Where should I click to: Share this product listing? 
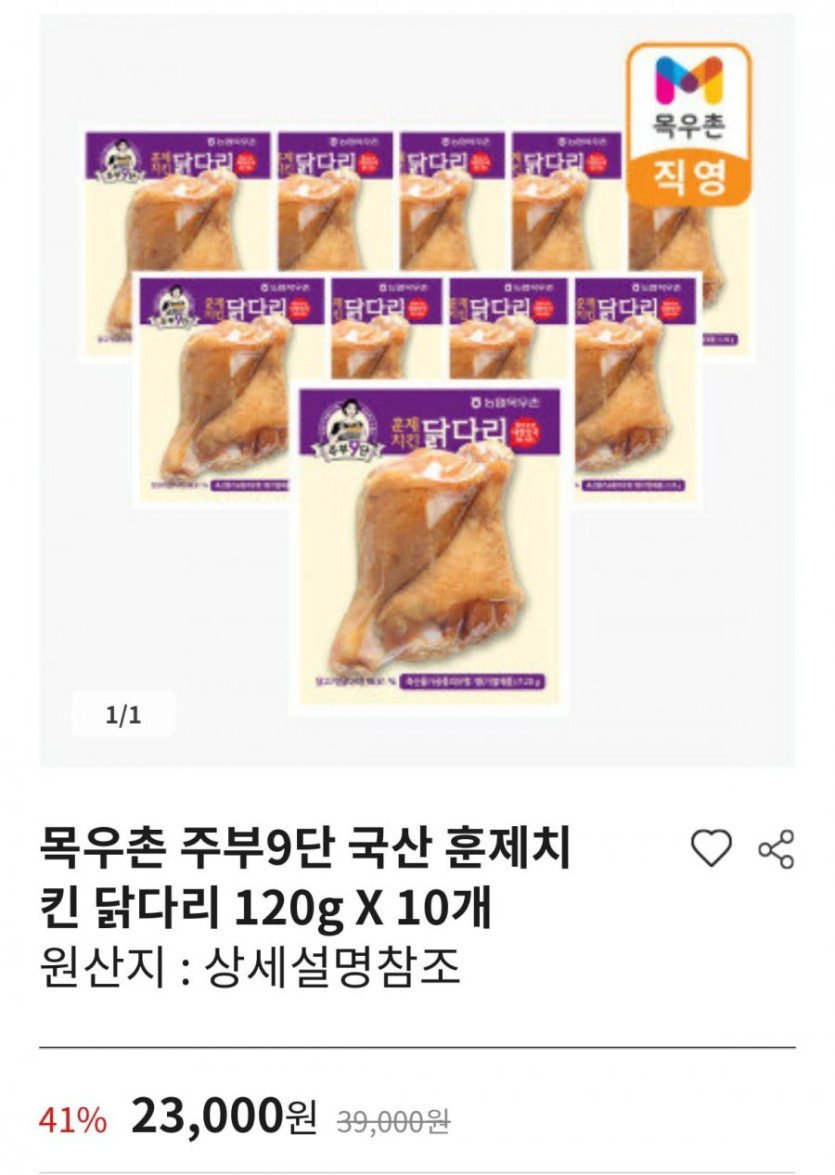click(x=776, y=849)
